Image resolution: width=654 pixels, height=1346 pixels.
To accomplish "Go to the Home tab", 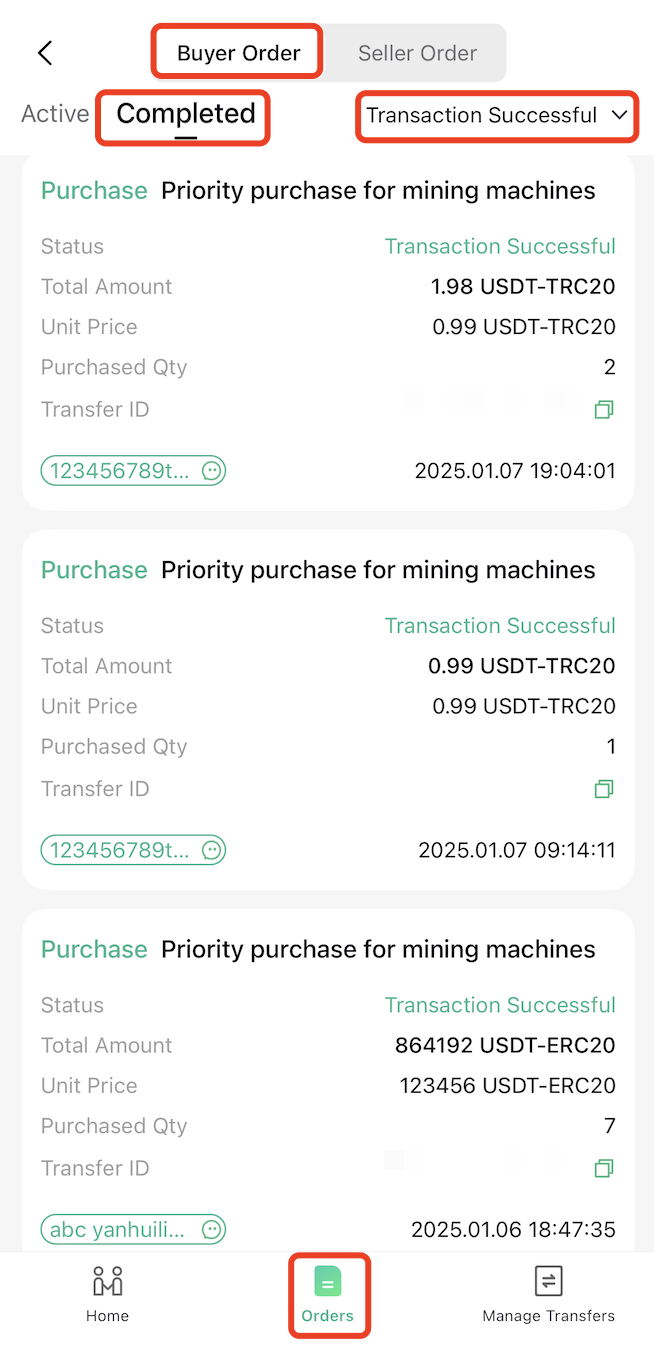I will click(x=107, y=1295).
